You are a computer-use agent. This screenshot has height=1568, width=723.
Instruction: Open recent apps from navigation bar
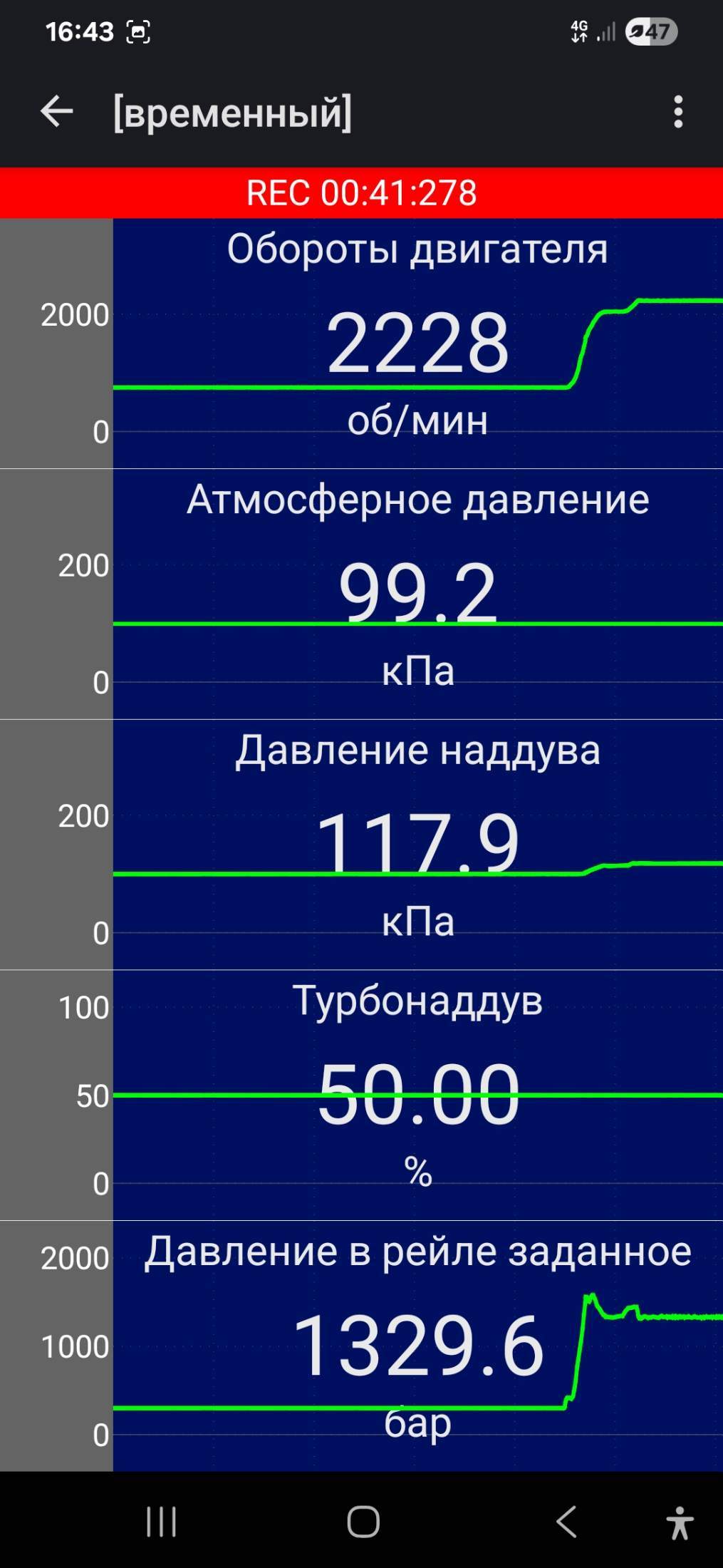tap(162, 1522)
